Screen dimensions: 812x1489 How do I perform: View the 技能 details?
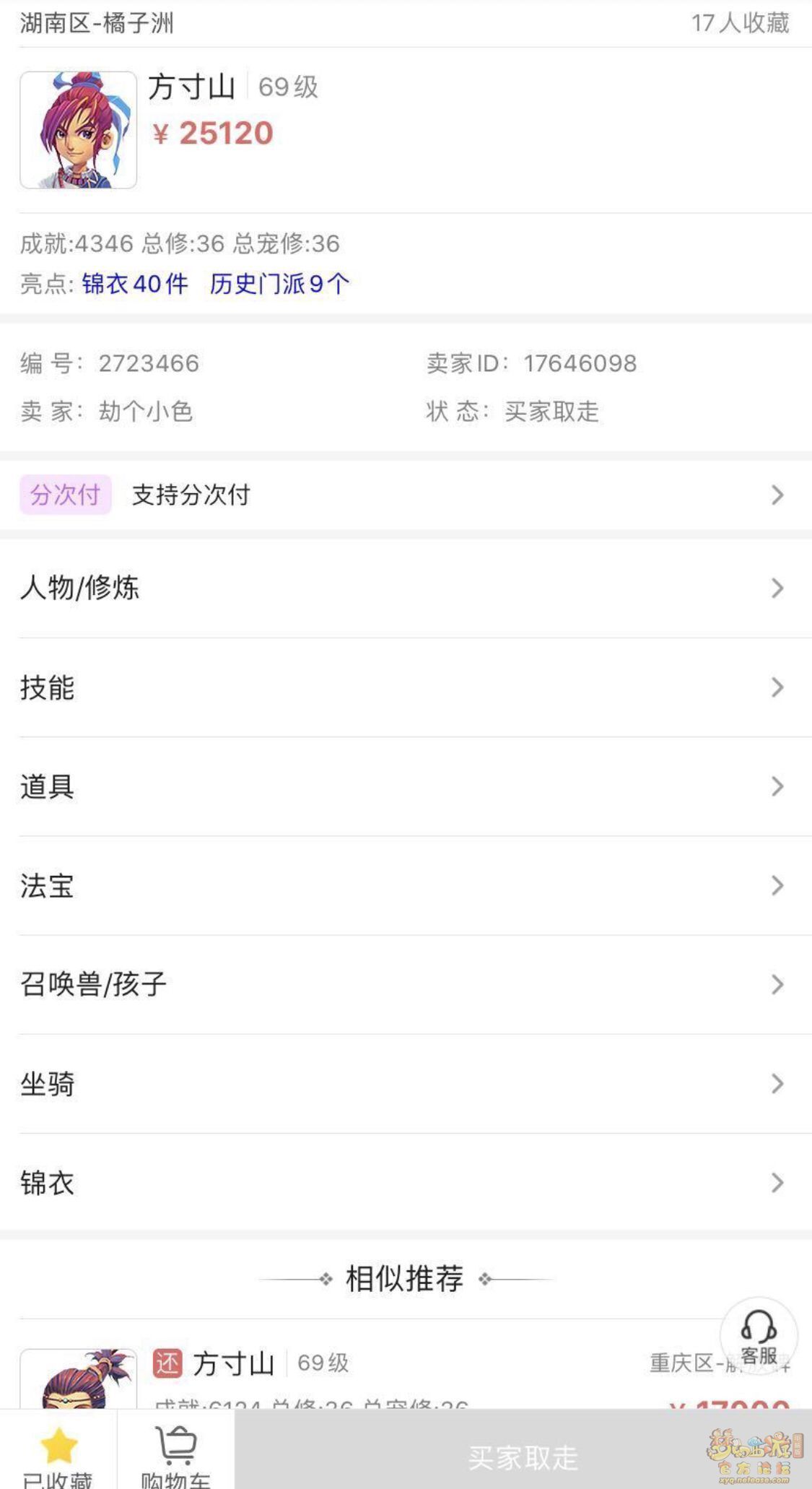click(404, 687)
